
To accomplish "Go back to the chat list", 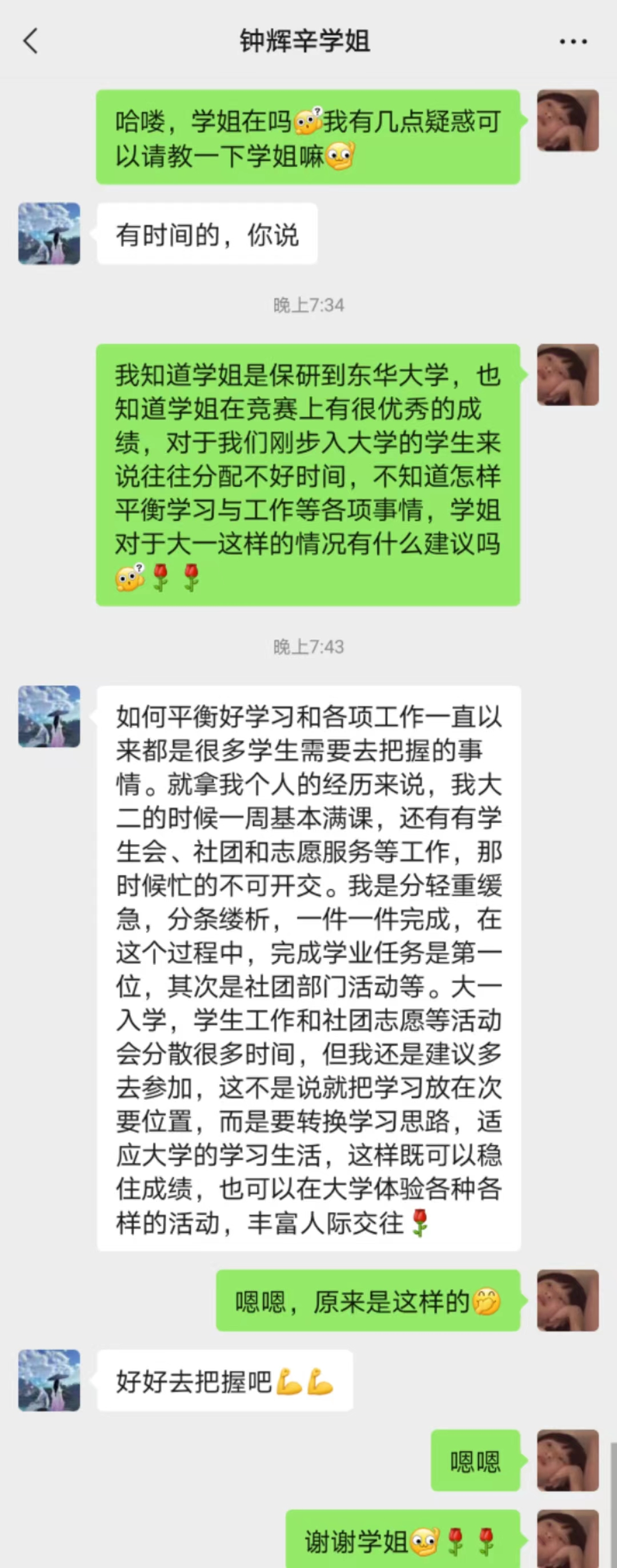I will point(30,41).
